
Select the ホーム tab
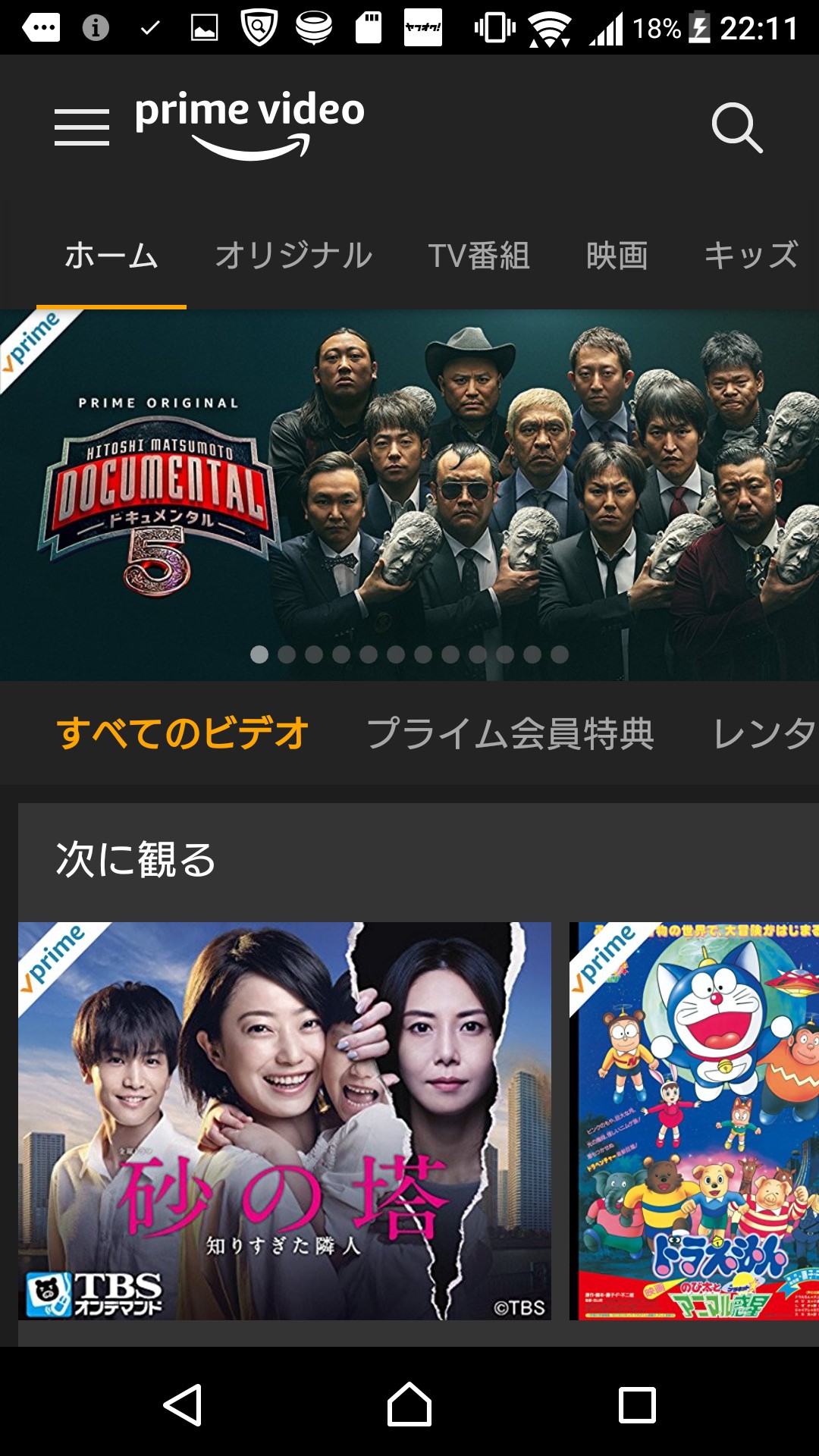(x=111, y=256)
